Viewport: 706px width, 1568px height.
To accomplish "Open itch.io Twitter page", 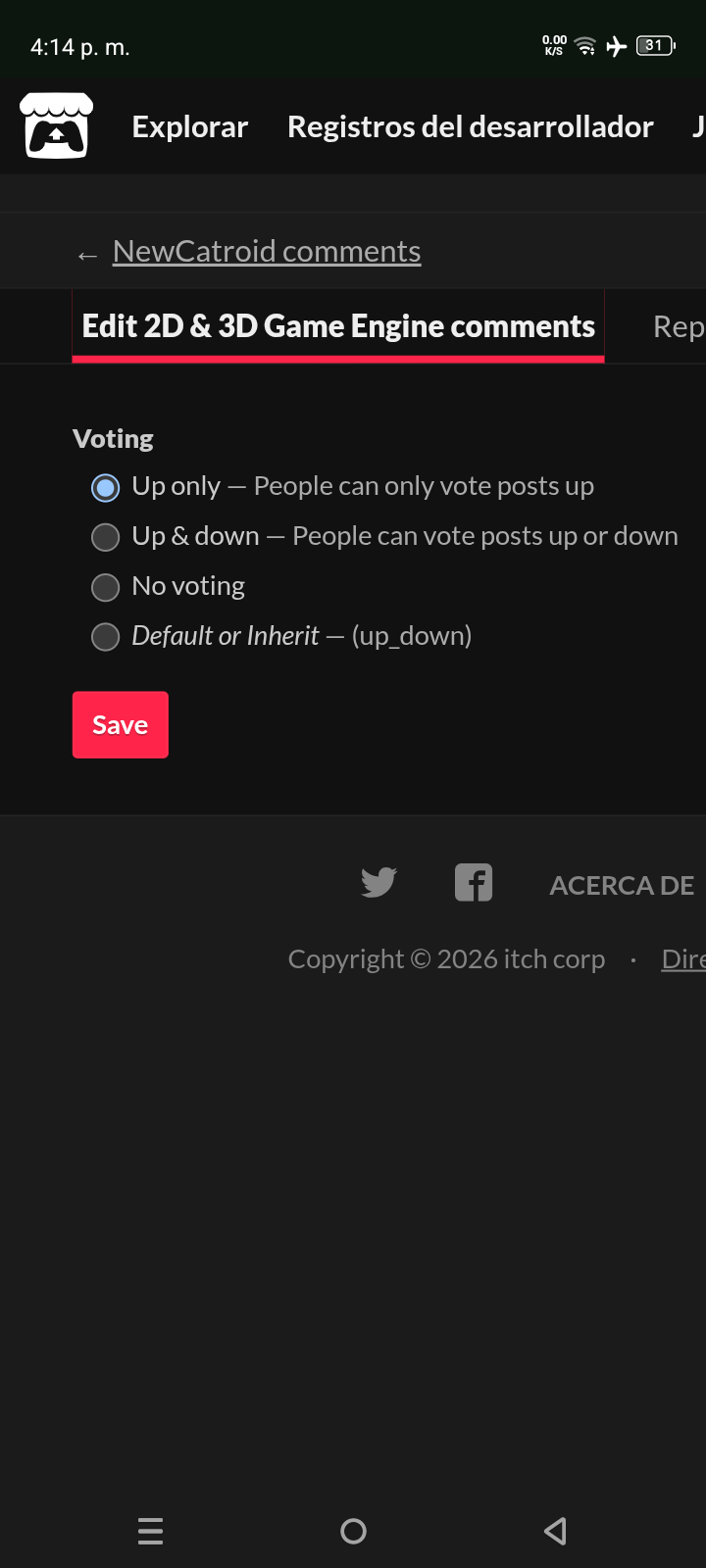I will point(378,883).
